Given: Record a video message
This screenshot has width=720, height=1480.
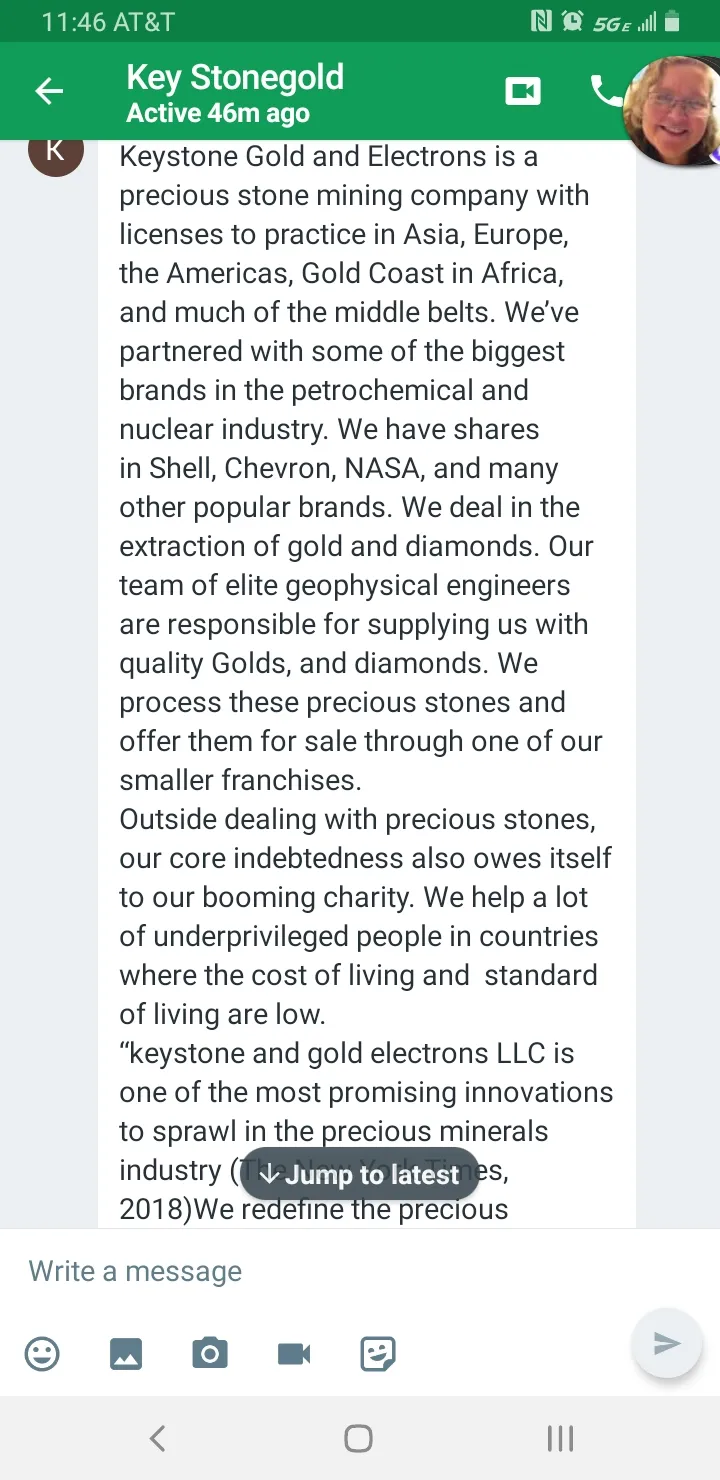Looking at the screenshot, I should (x=294, y=1354).
